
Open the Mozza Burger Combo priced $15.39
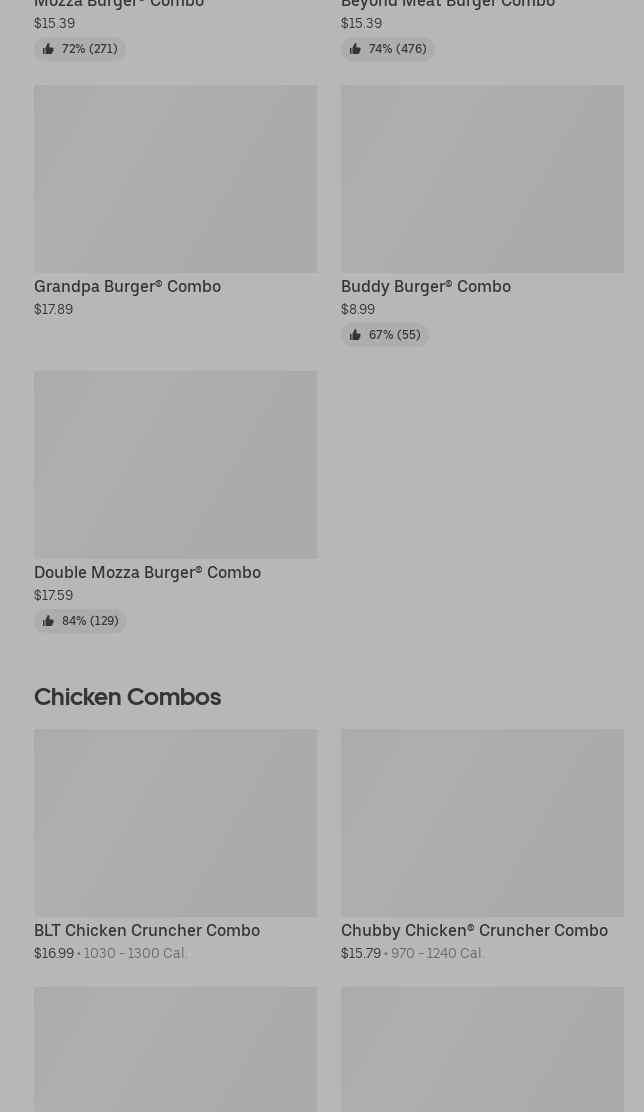pyautogui.click(x=175, y=30)
